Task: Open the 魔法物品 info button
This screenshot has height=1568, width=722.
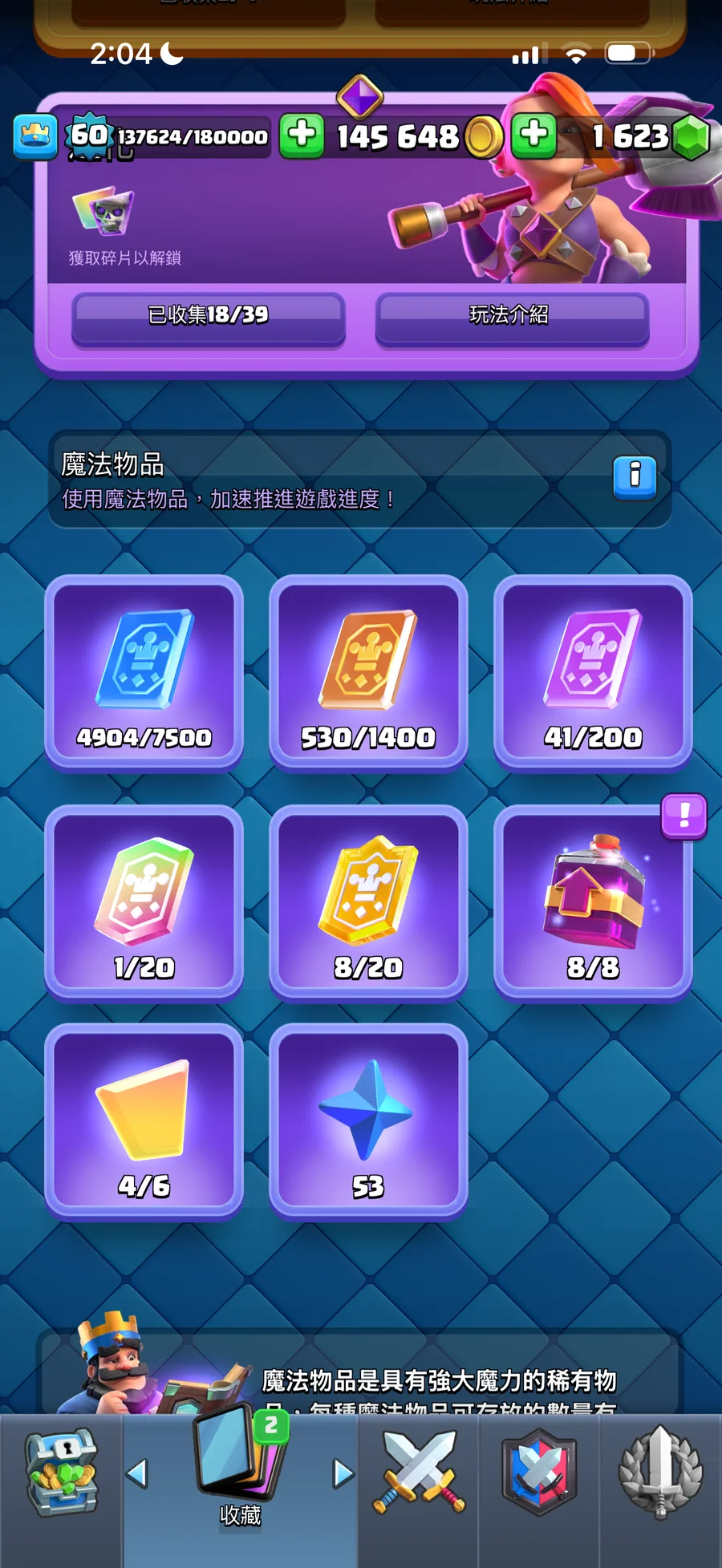Action: pyautogui.click(x=635, y=477)
